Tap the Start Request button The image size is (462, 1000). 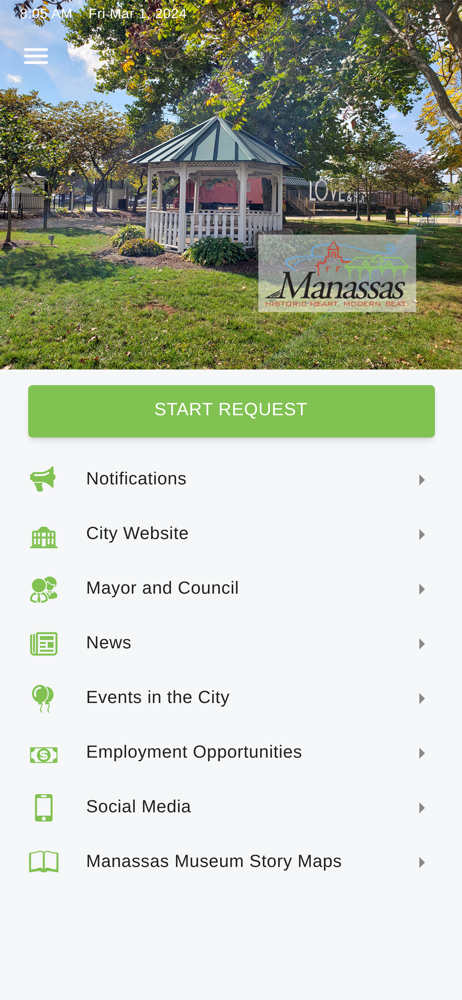click(x=231, y=411)
